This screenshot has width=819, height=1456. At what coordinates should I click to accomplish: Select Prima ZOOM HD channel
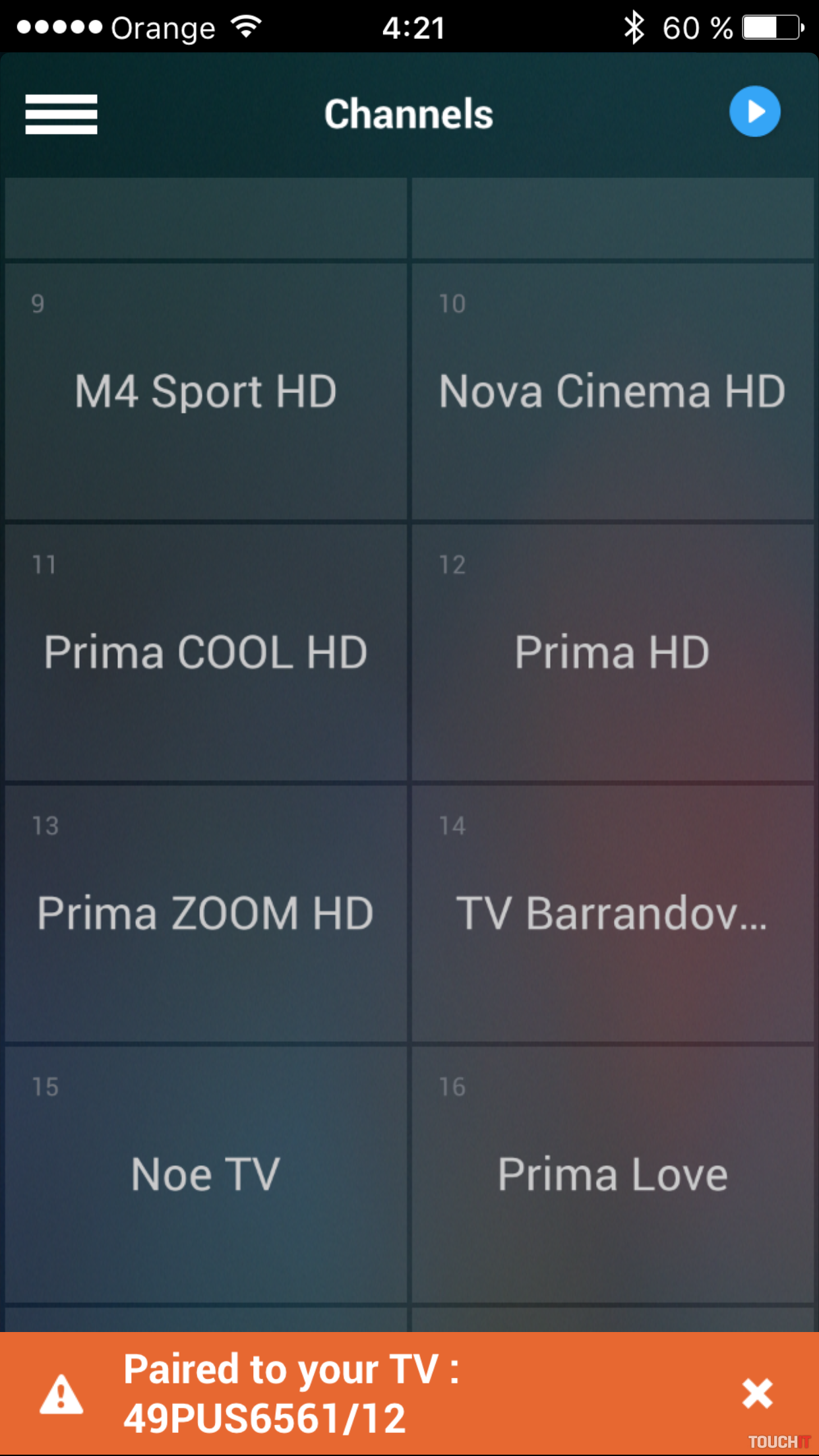206,913
